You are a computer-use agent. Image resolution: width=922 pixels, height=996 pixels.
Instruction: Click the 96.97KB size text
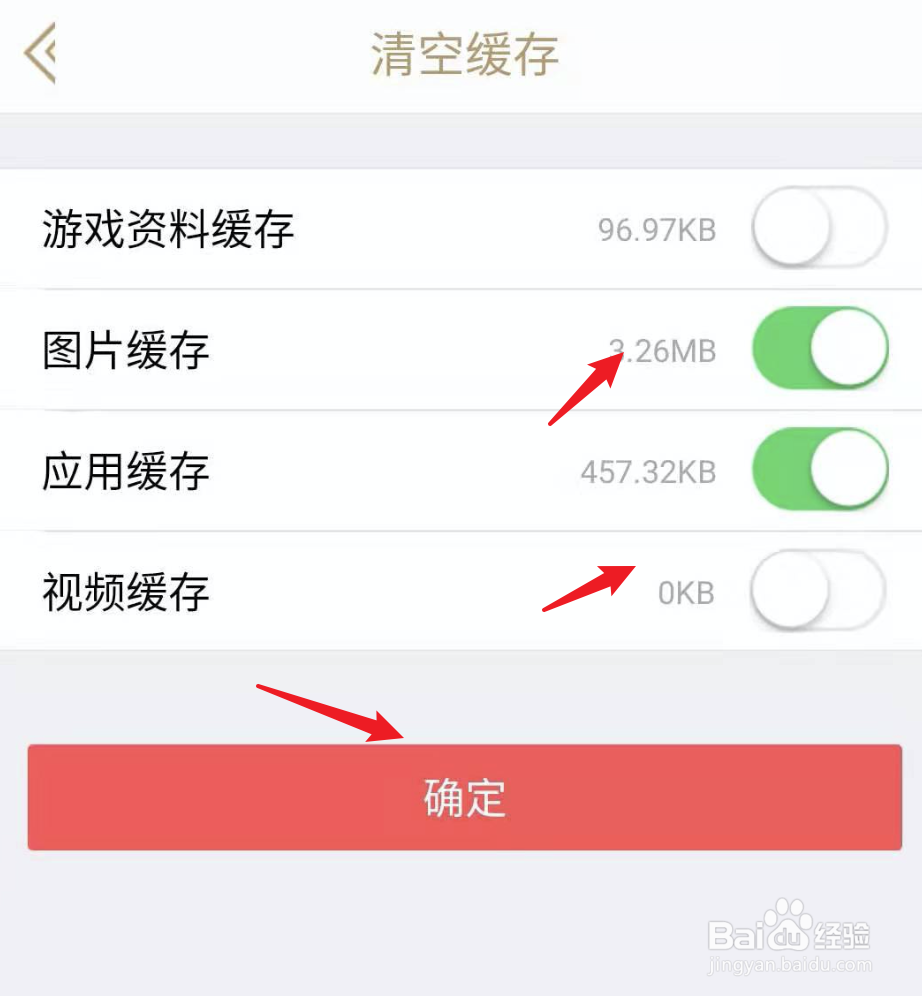point(654,228)
